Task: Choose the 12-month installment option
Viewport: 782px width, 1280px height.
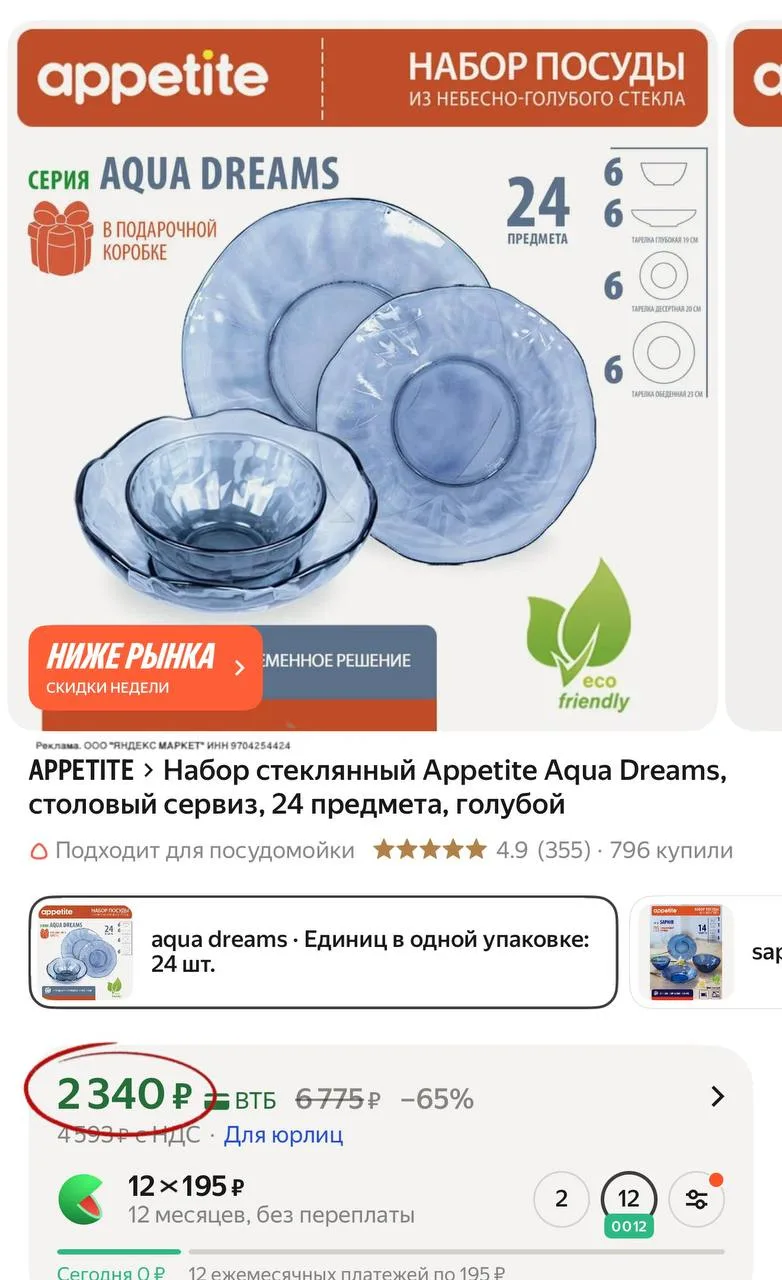Action: coord(629,1198)
